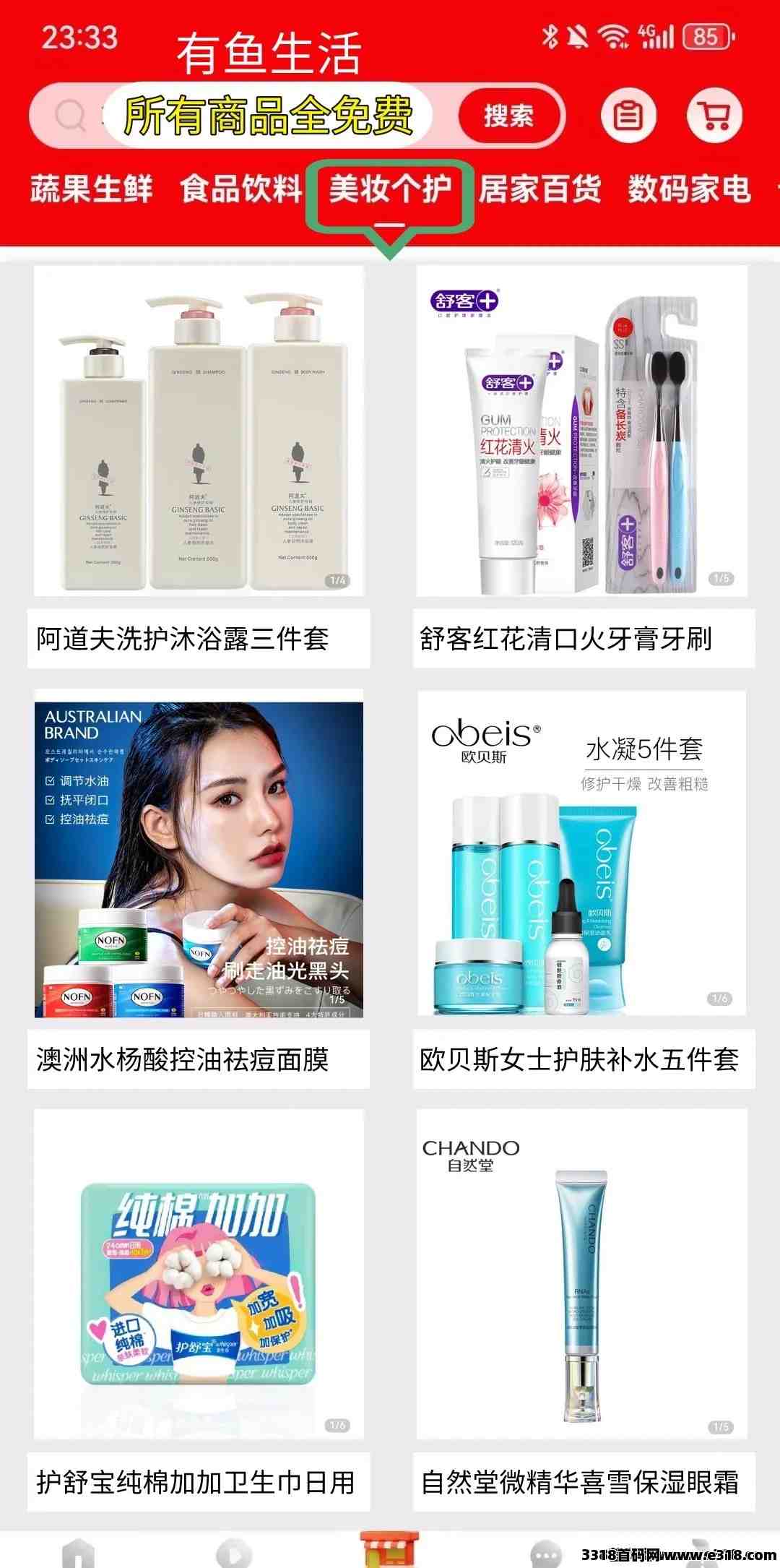Switch to the 数码家电 tab
This screenshot has width=780, height=1568.
(689, 189)
